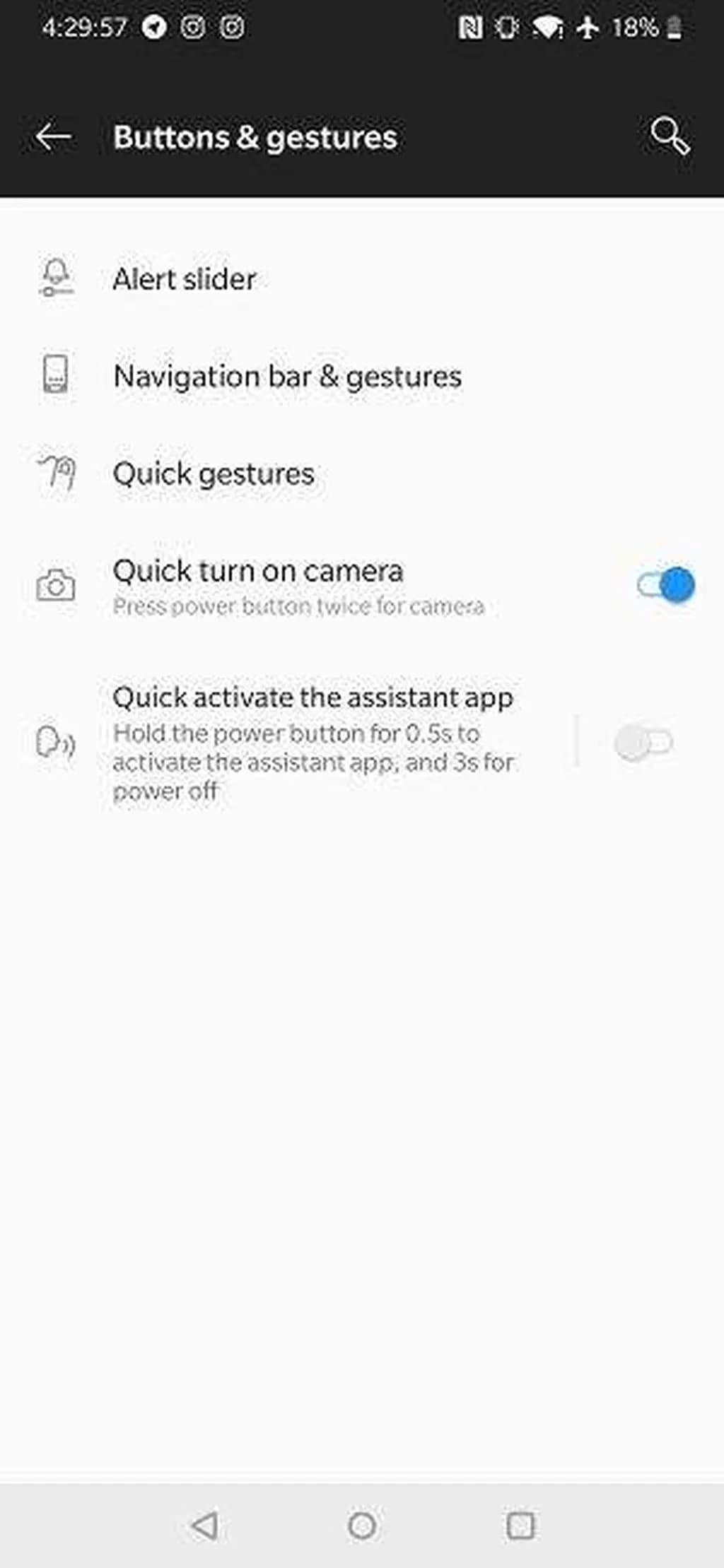Open Quick gestures settings
The width and height of the screenshot is (724, 1568).
(214, 473)
